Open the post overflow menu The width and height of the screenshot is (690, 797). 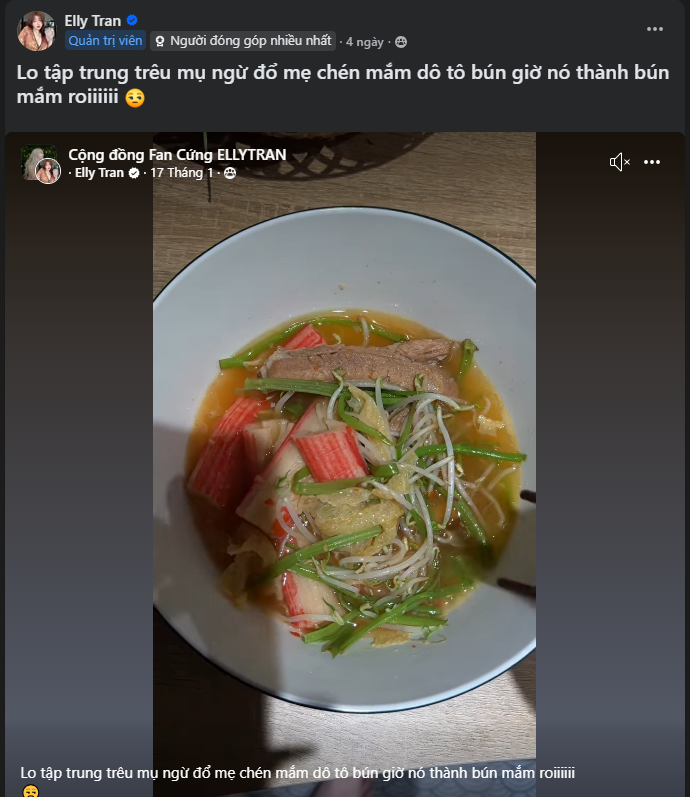(x=654, y=29)
